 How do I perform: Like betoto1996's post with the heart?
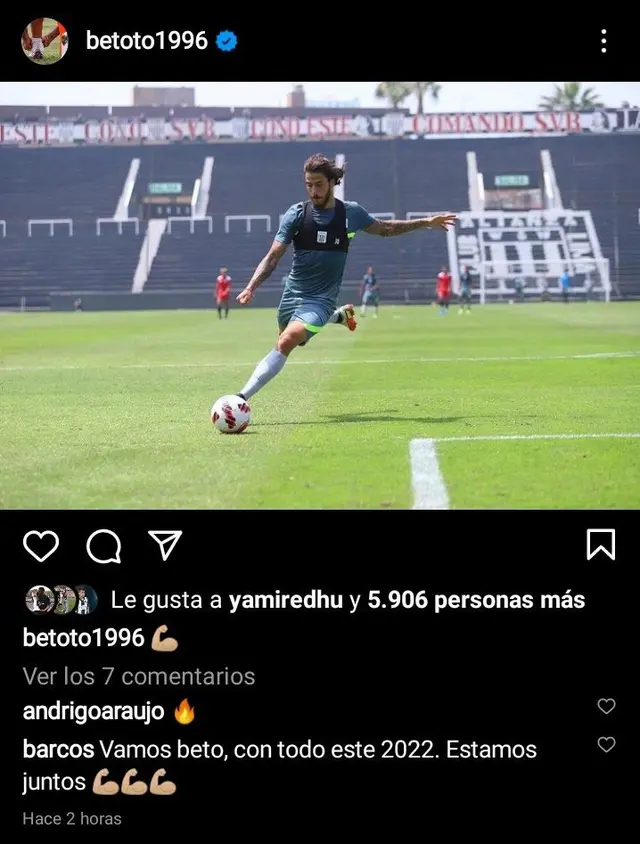tap(41, 546)
